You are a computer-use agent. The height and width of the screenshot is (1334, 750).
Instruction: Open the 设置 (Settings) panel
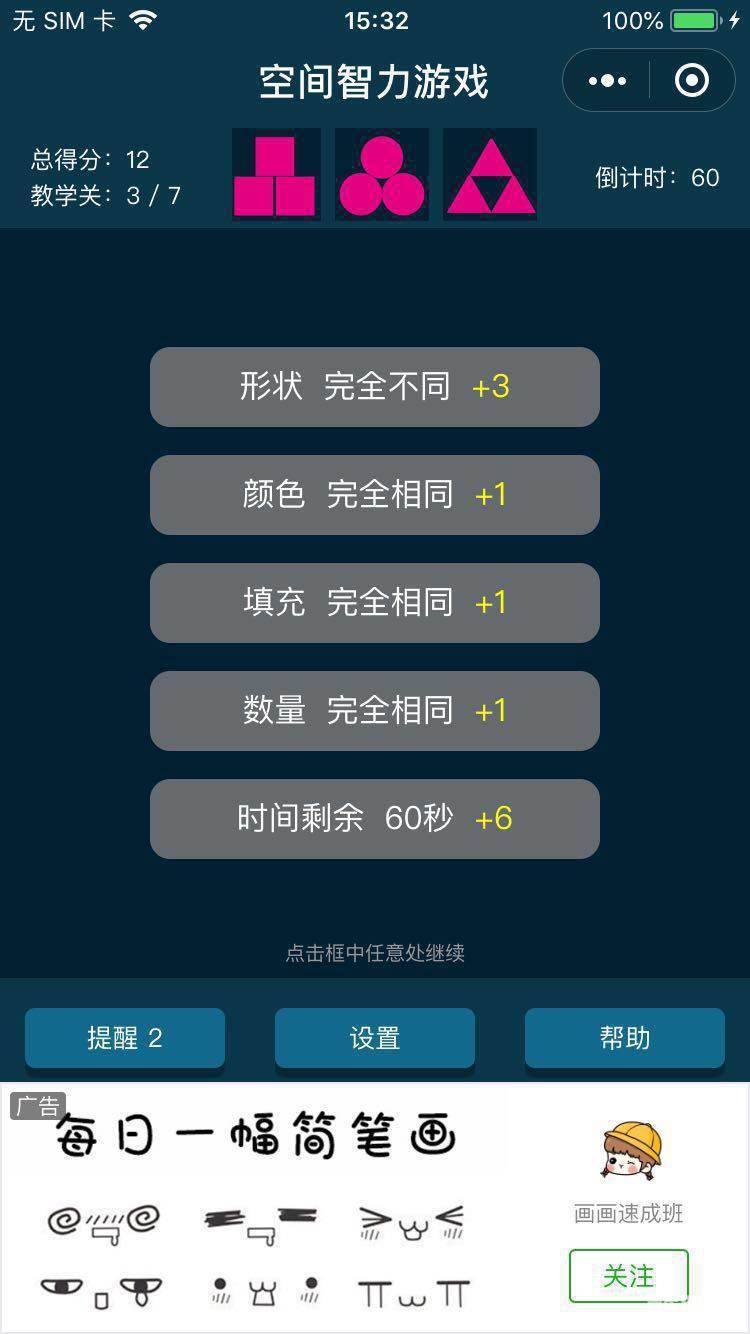(x=374, y=1038)
